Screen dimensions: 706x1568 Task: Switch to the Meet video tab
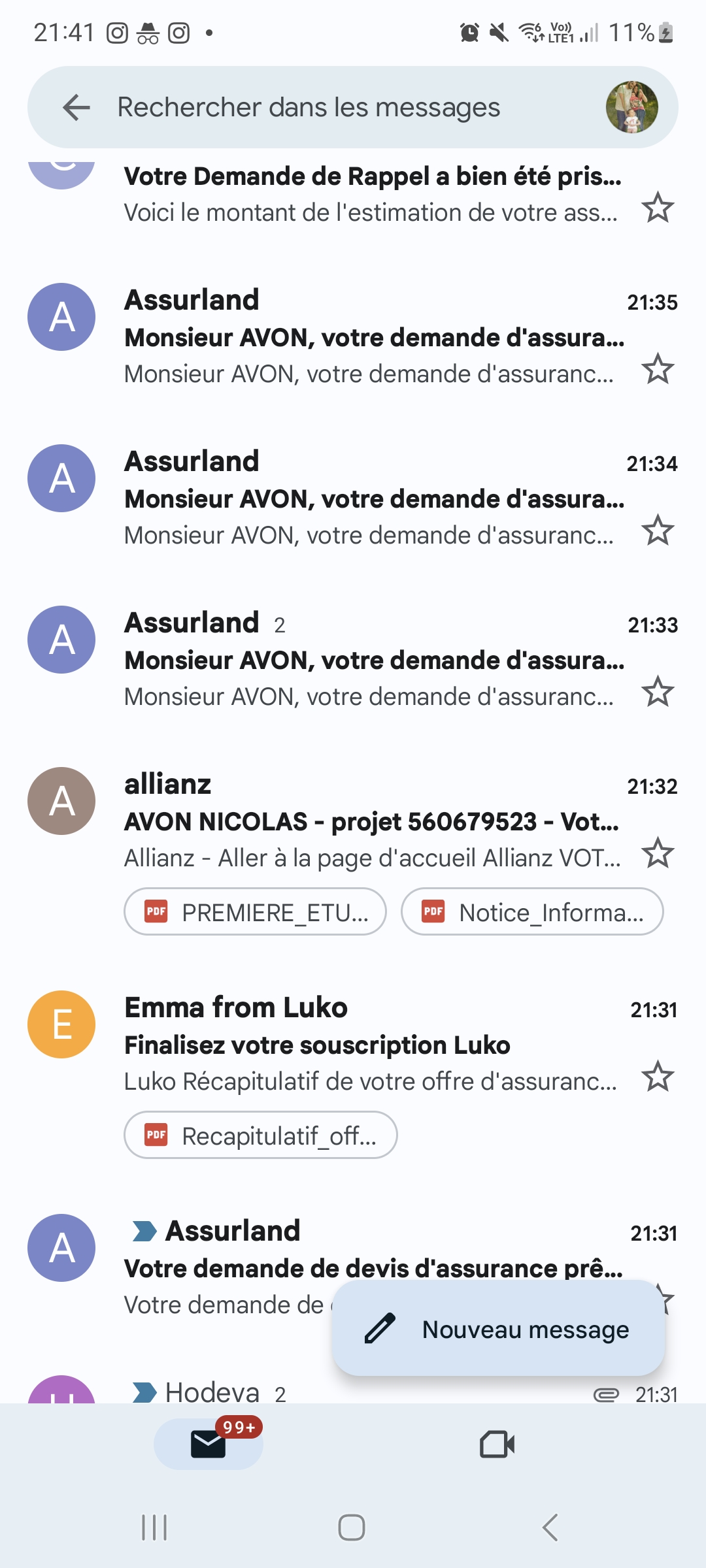coord(497,1444)
